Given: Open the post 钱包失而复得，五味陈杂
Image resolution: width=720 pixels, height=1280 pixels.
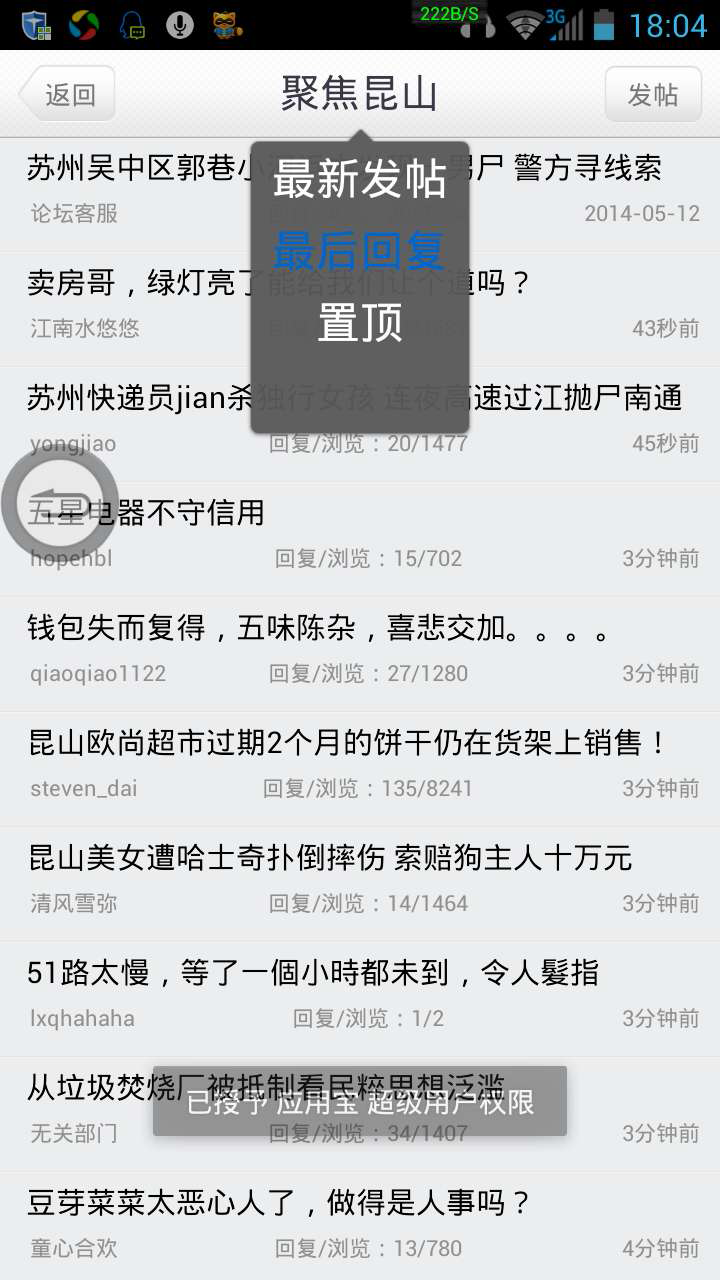Looking at the screenshot, I should click(x=360, y=654).
